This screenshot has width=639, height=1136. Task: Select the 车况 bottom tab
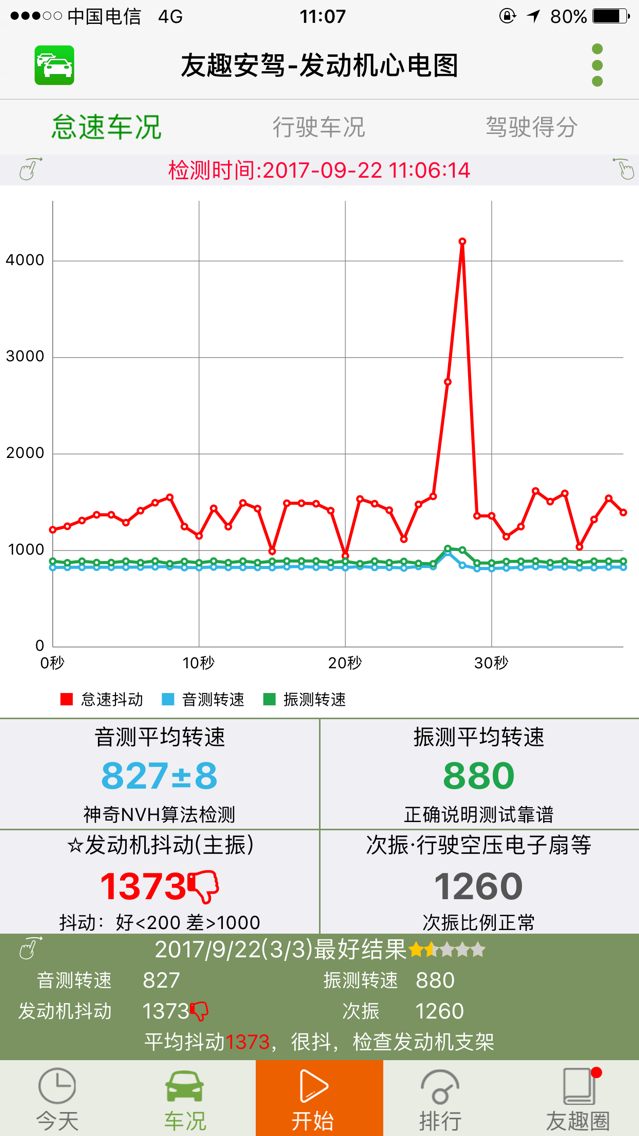click(185, 1098)
